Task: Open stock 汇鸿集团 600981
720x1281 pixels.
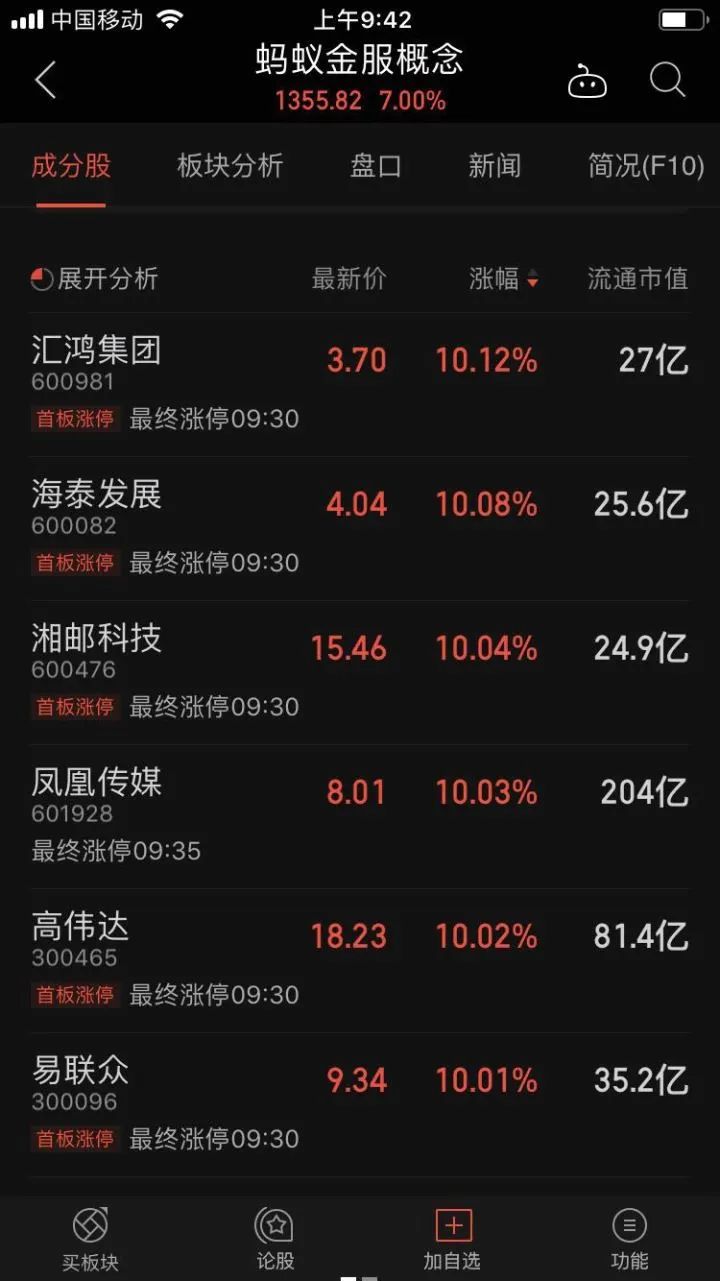Action: pos(96,362)
